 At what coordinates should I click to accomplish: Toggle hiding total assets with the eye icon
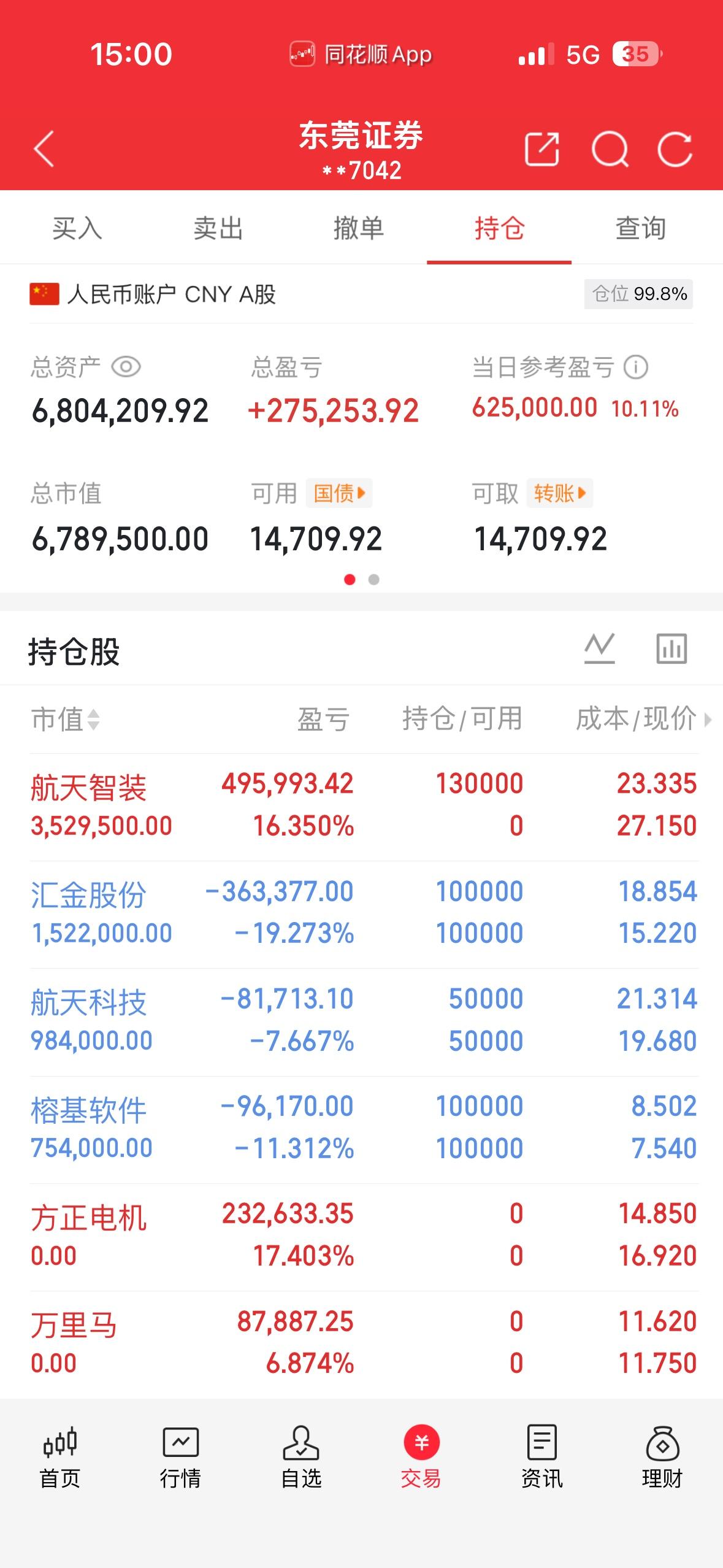(x=126, y=367)
